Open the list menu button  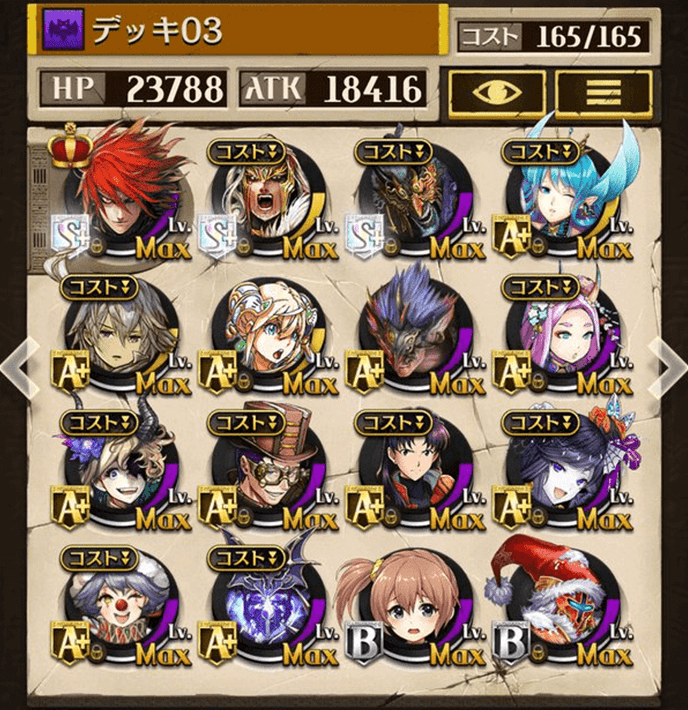603,92
